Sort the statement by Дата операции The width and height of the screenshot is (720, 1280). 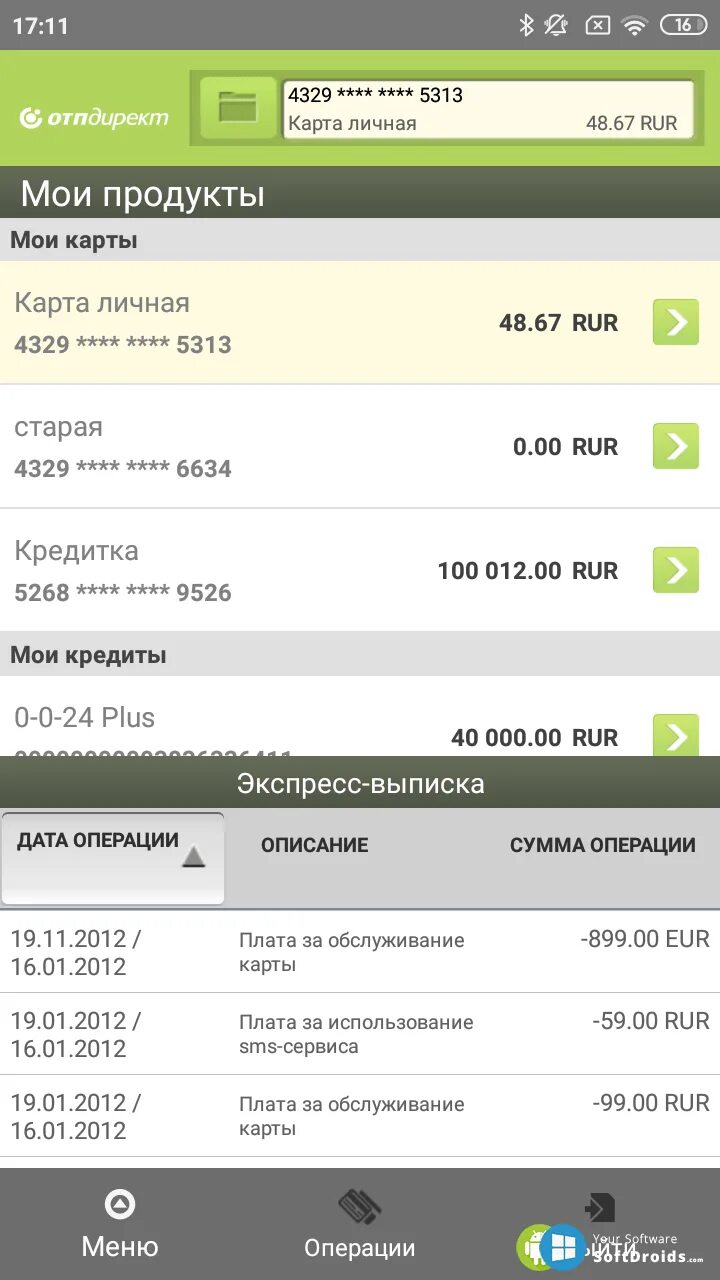(x=113, y=857)
